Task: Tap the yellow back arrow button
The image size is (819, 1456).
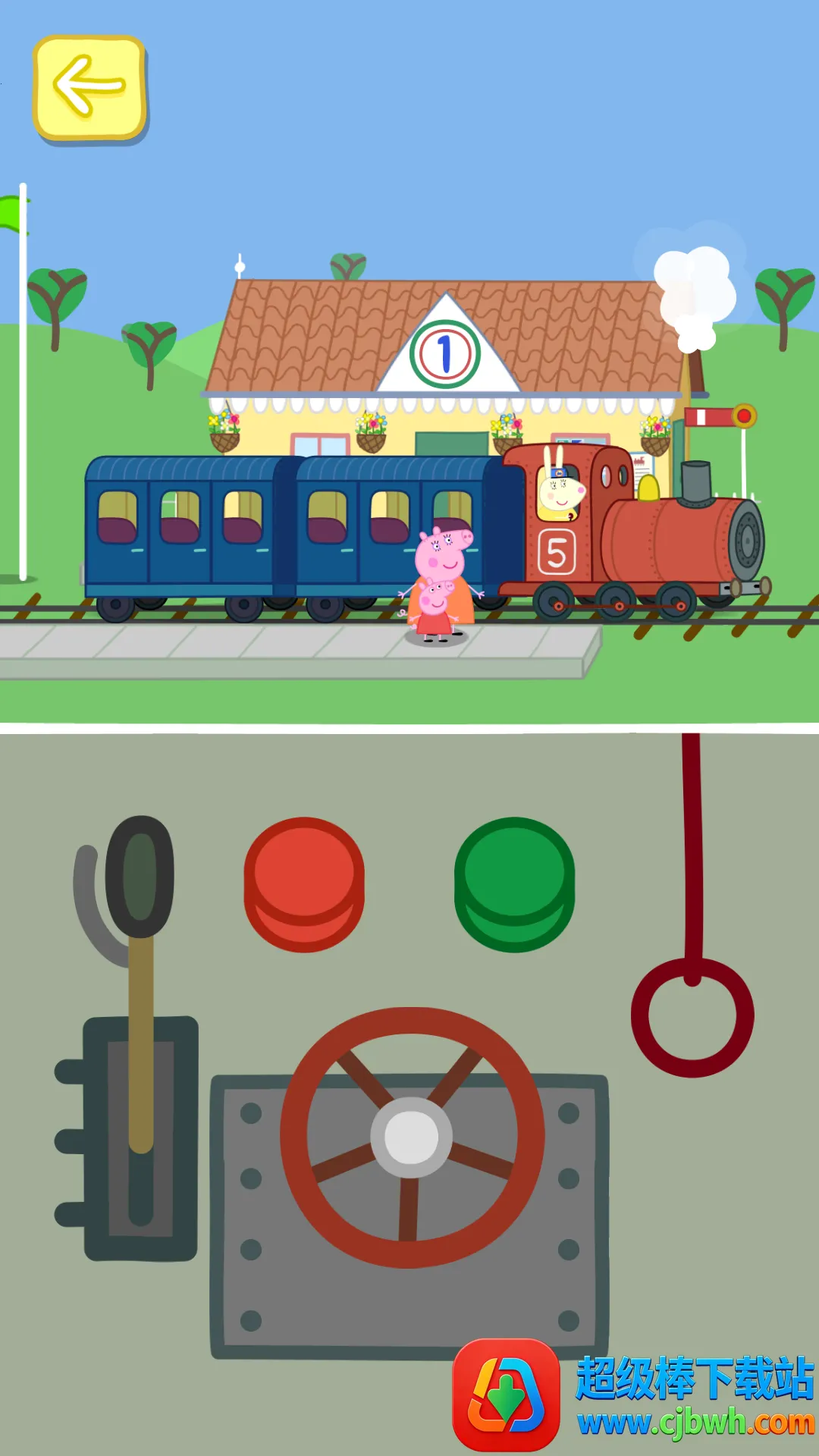Action: pos(89,88)
